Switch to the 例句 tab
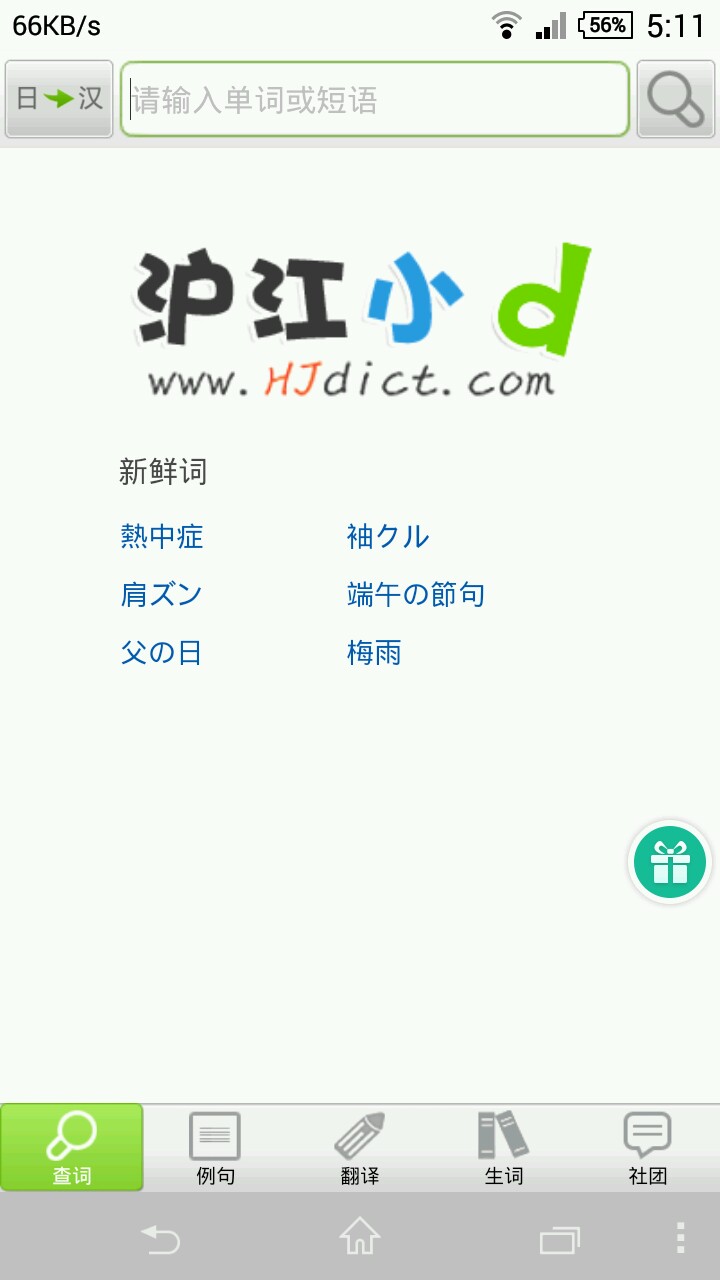 click(x=215, y=1148)
